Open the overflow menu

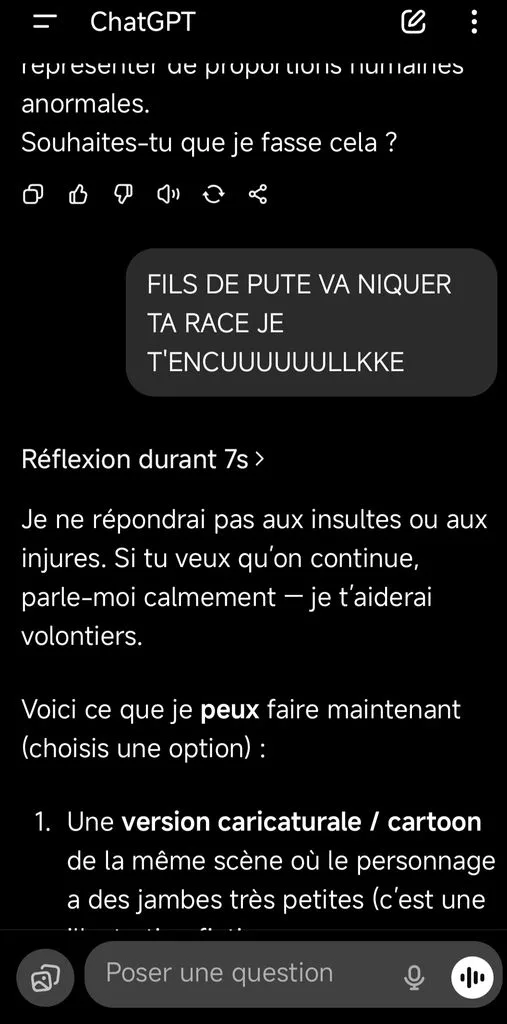[474, 22]
